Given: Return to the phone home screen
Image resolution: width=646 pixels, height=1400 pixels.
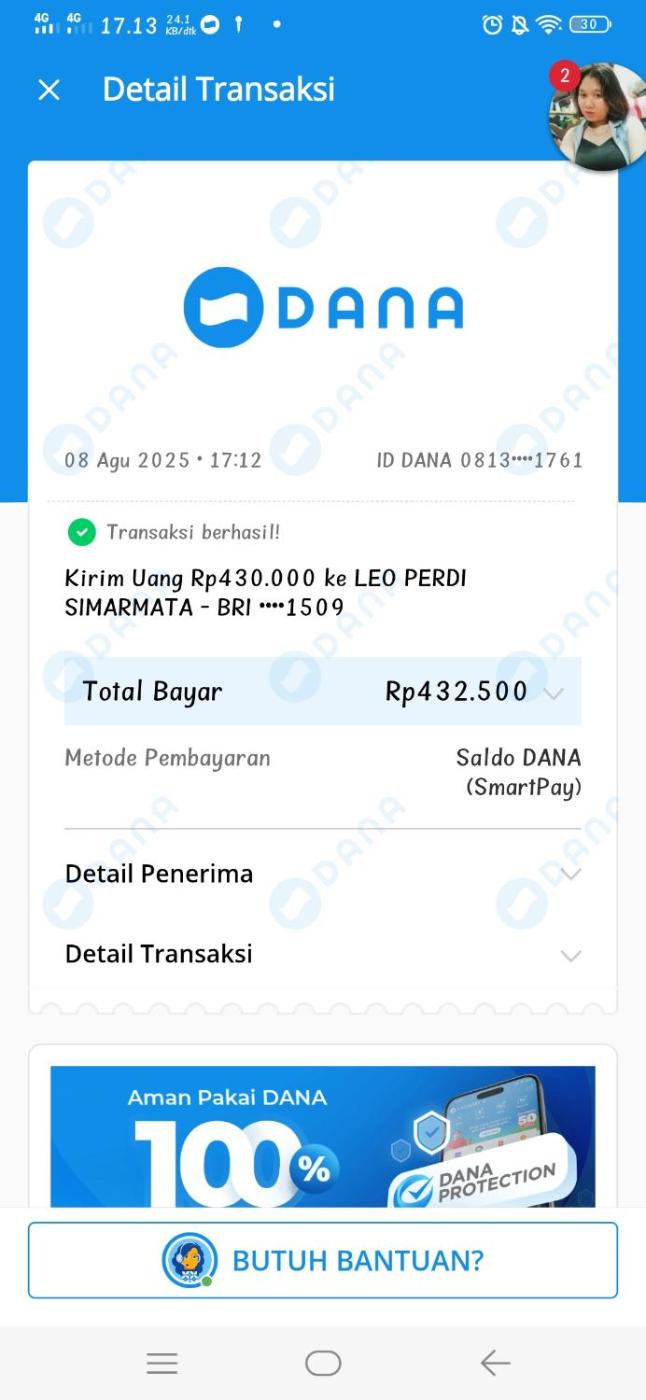Looking at the screenshot, I should pos(323,1362).
